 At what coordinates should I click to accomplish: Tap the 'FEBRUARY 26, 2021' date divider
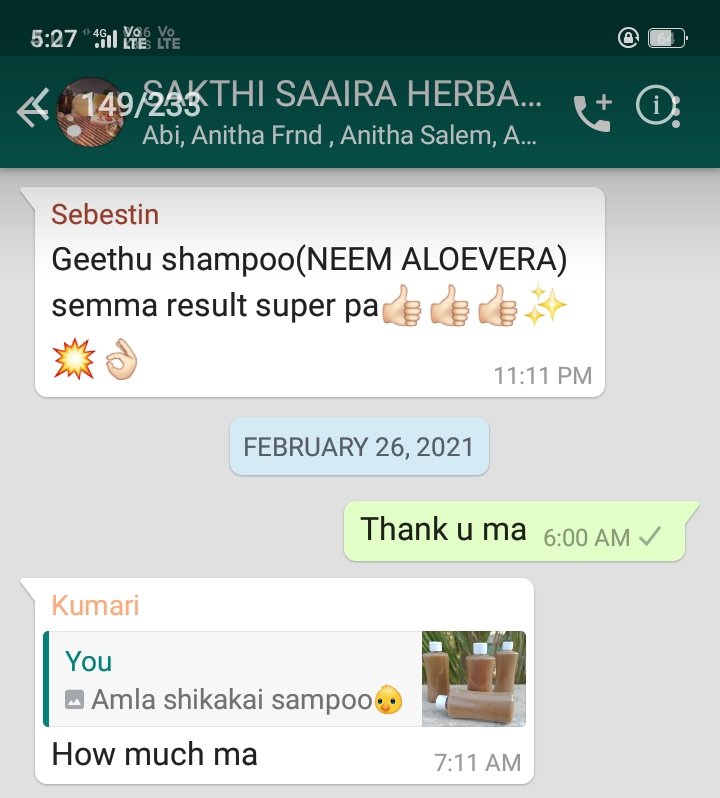(x=360, y=446)
